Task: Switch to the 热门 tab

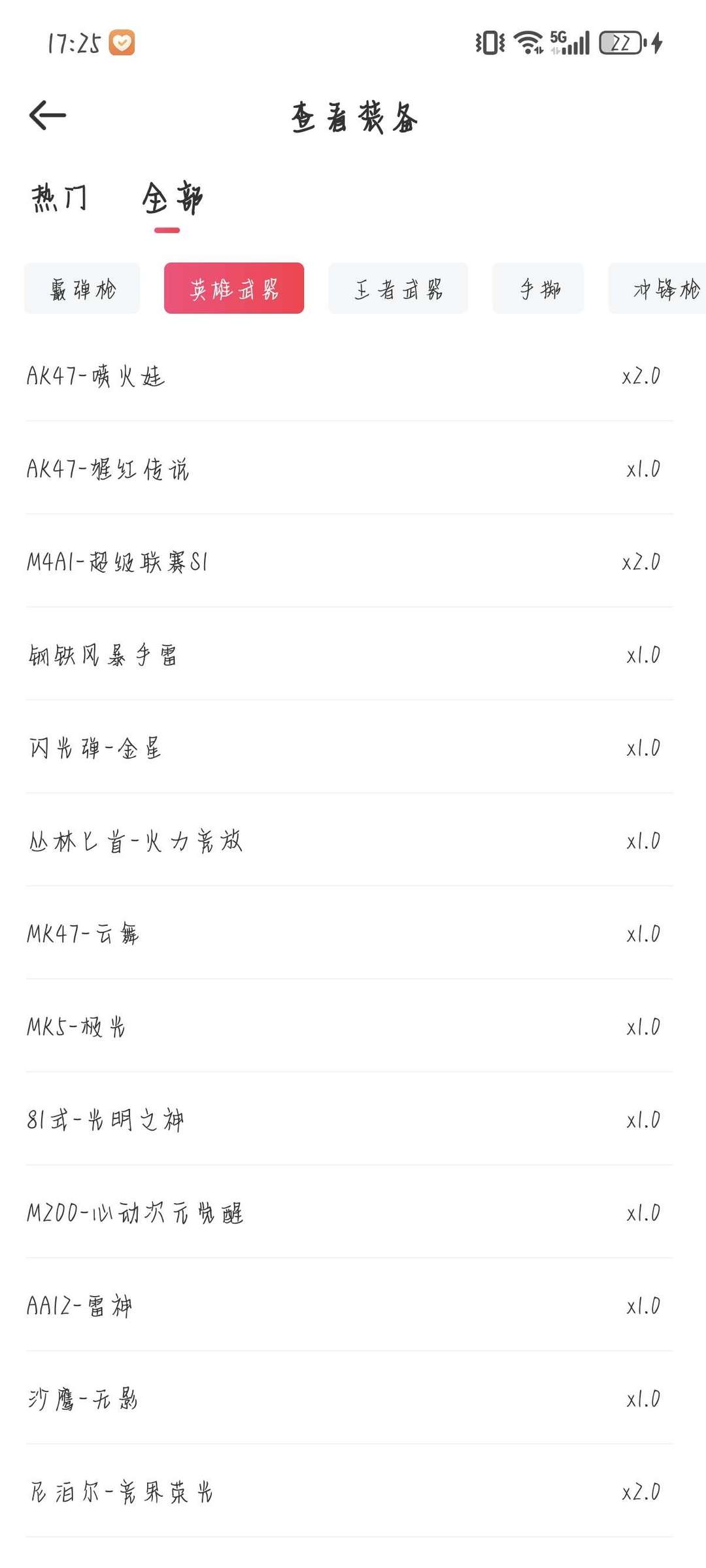Action: pyautogui.click(x=59, y=197)
